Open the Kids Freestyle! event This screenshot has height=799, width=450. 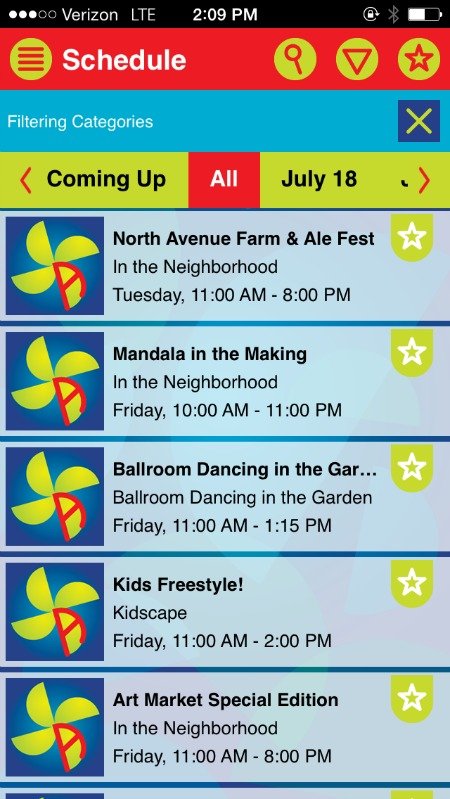(x=225, y=612)
